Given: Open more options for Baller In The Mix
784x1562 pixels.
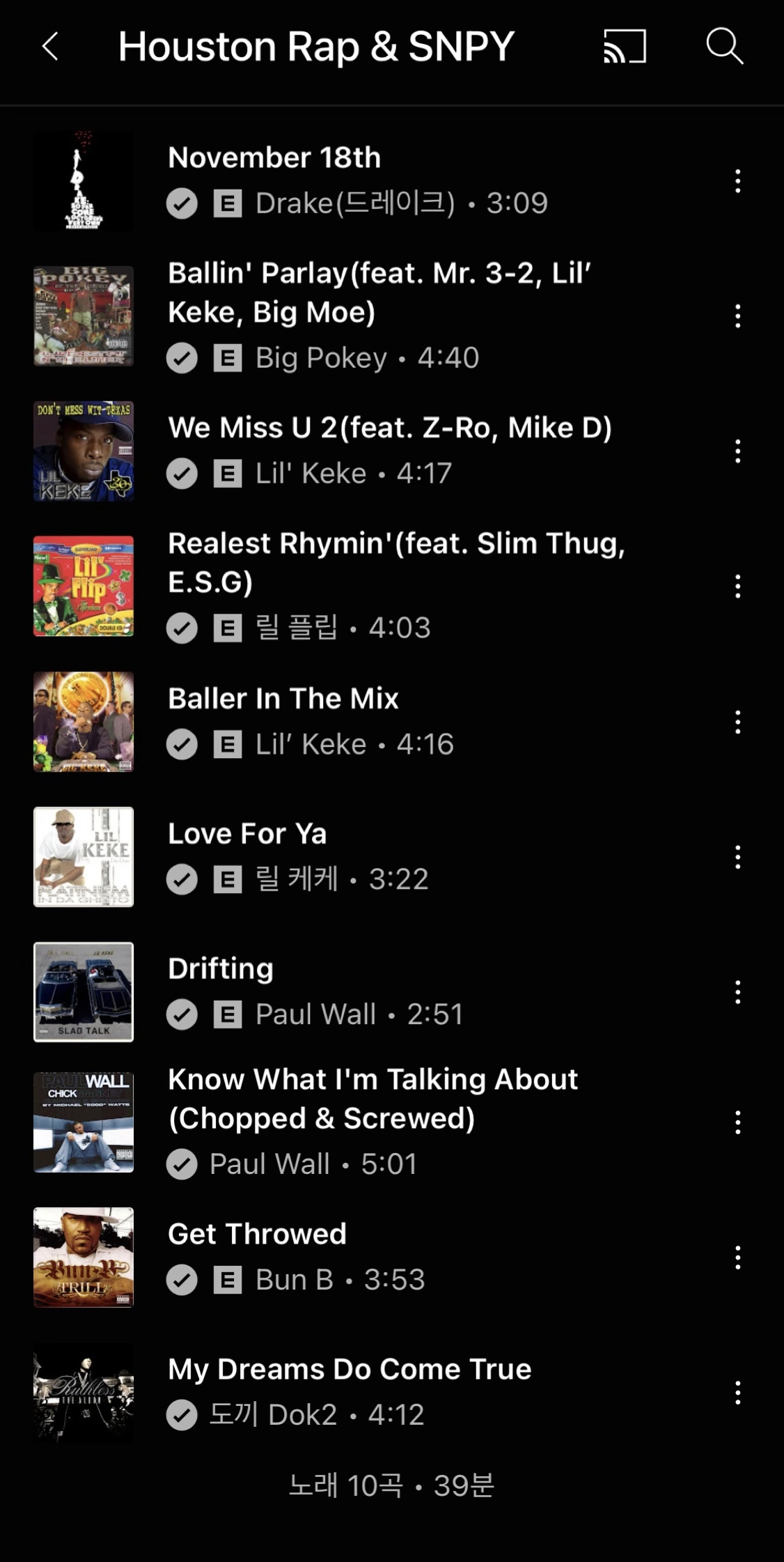Looking at the screenshot, I should (x=737, y=722).
